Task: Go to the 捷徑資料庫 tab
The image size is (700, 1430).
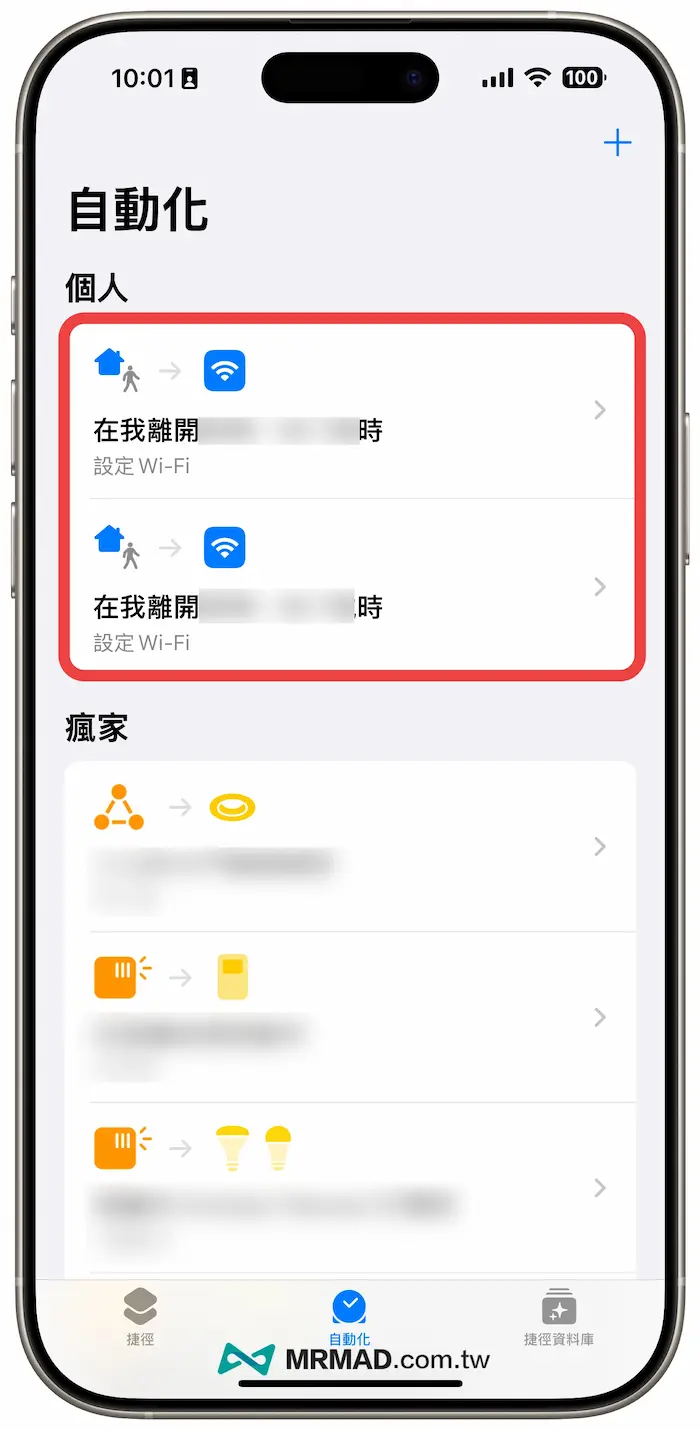Action: click(x=558, y=1317)
